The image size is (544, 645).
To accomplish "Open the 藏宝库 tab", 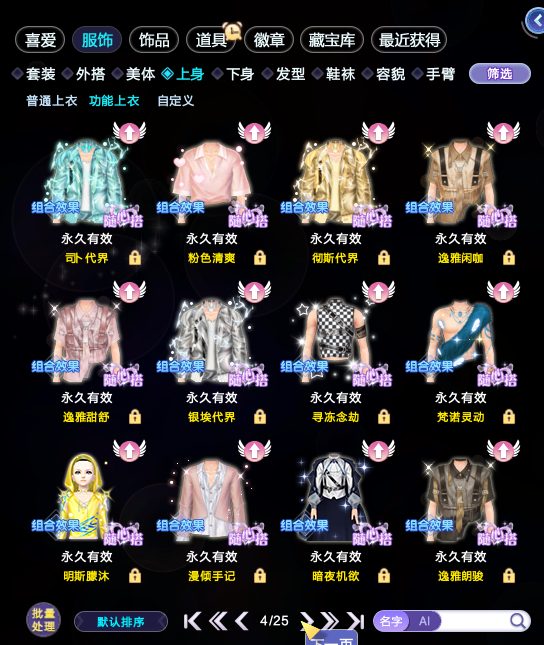I will coord(332,40).
